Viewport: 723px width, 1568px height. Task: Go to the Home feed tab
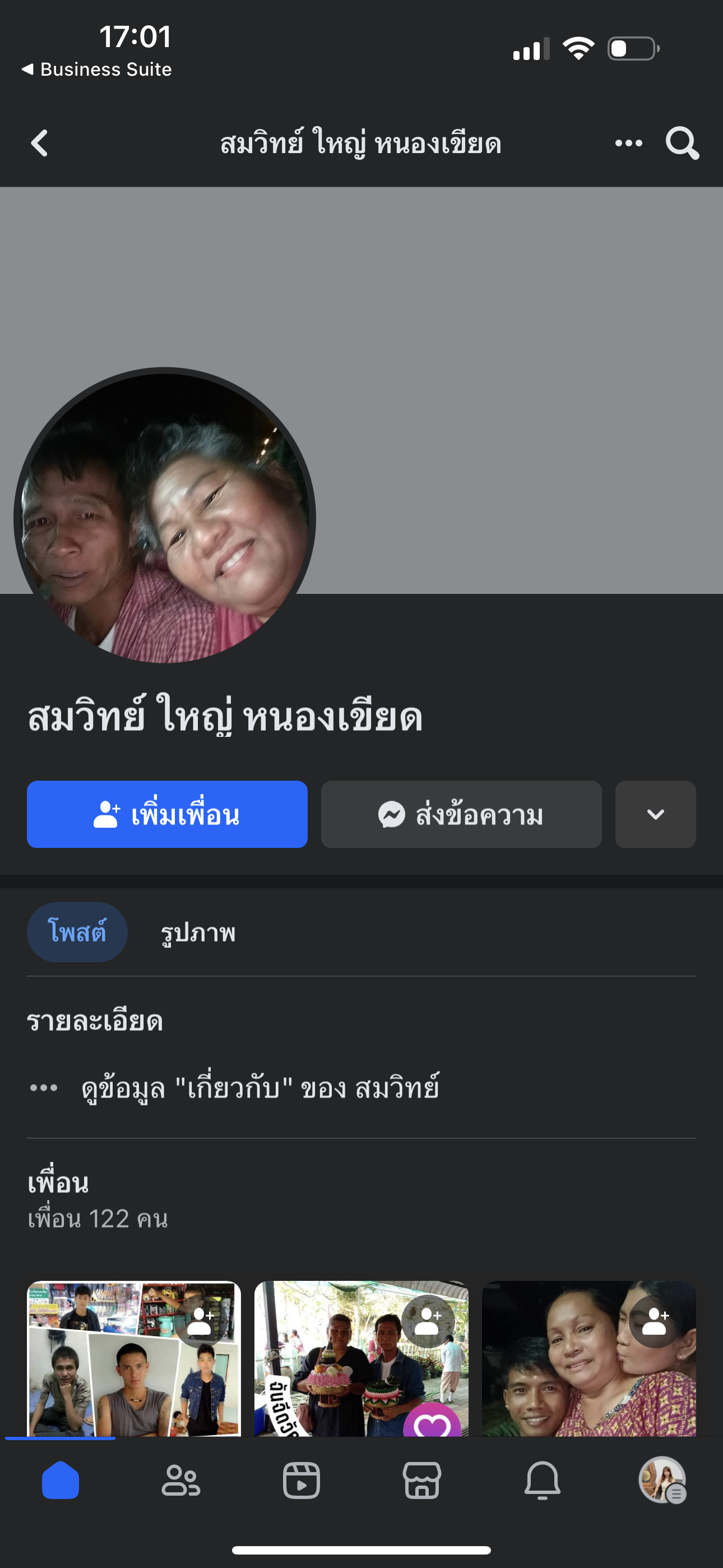(61, 1481)
